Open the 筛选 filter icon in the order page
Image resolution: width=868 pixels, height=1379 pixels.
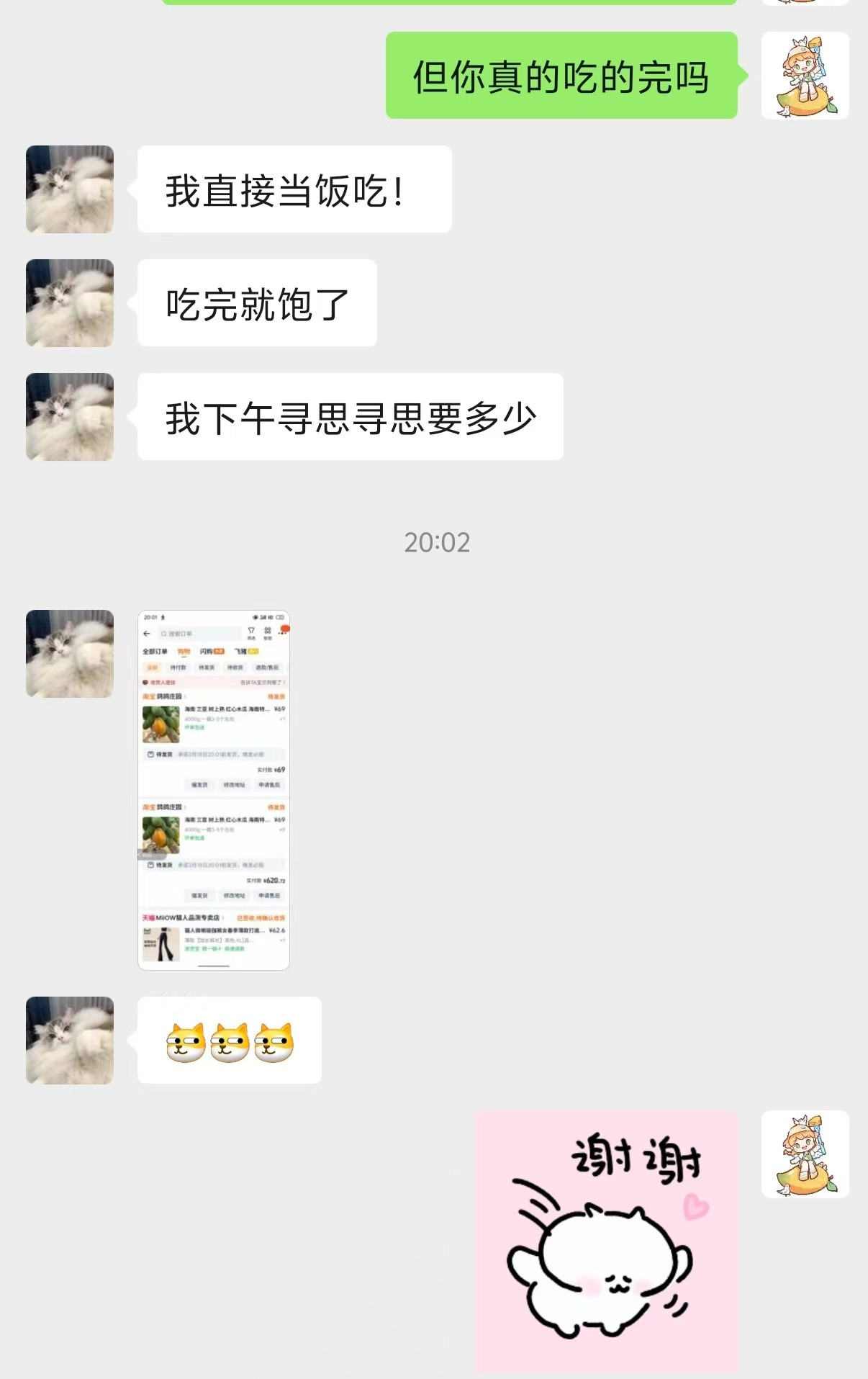point(252,632)
